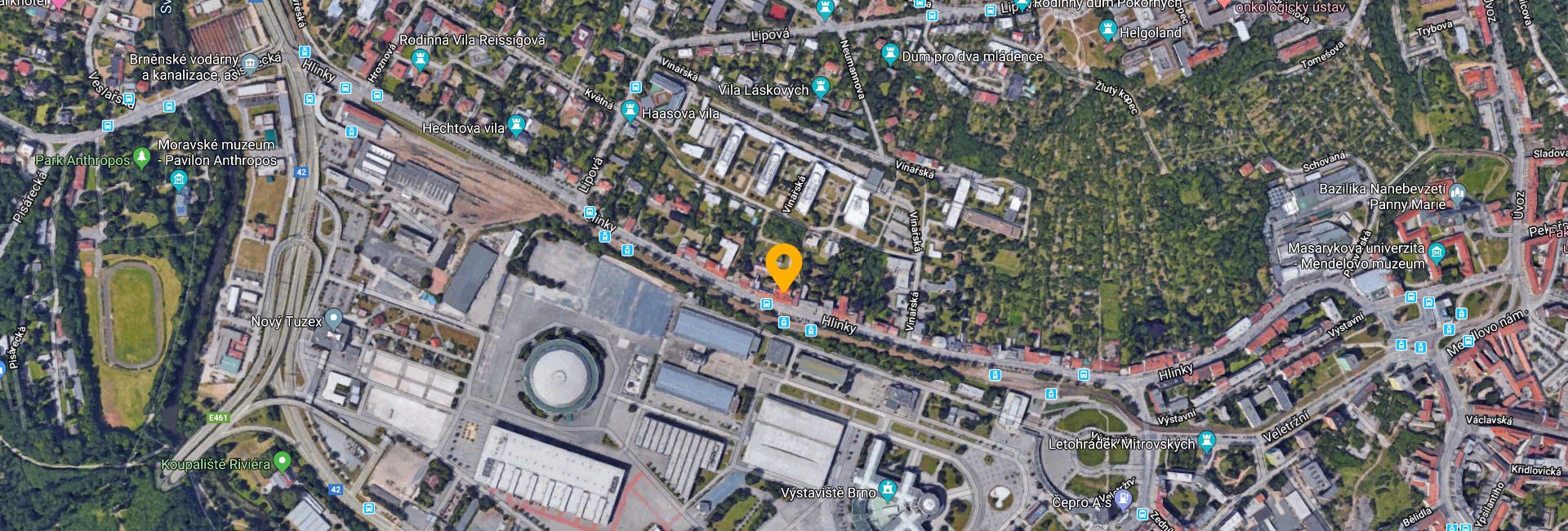Image resolution: width=1568 pixels, height=531 pixels.
Task: Select the Letohrádek Mitrovských marker
Action: click(1207, 442)
